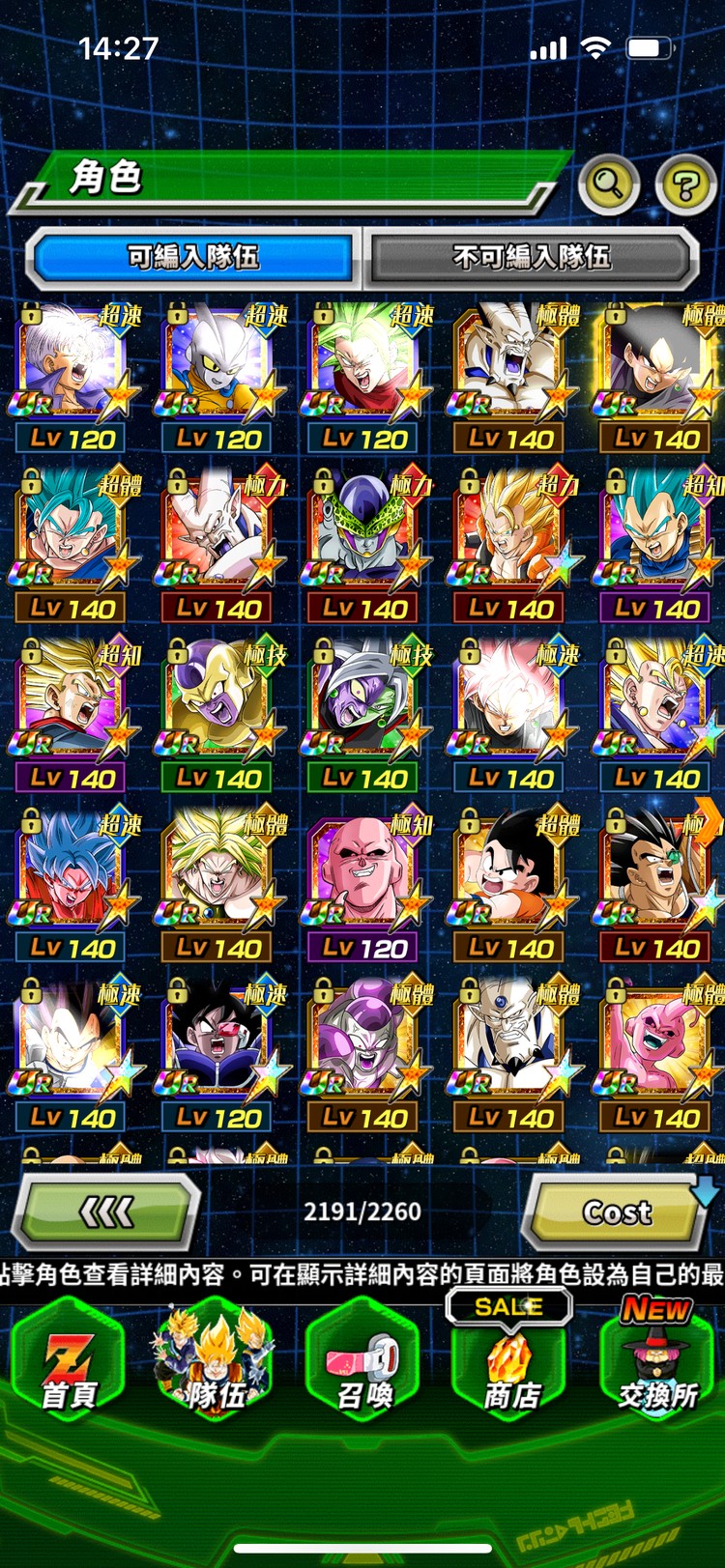The image size is (725, 1568).
Task: Open the help question mark
Action: pyautogui.click(x=684, y=184)
